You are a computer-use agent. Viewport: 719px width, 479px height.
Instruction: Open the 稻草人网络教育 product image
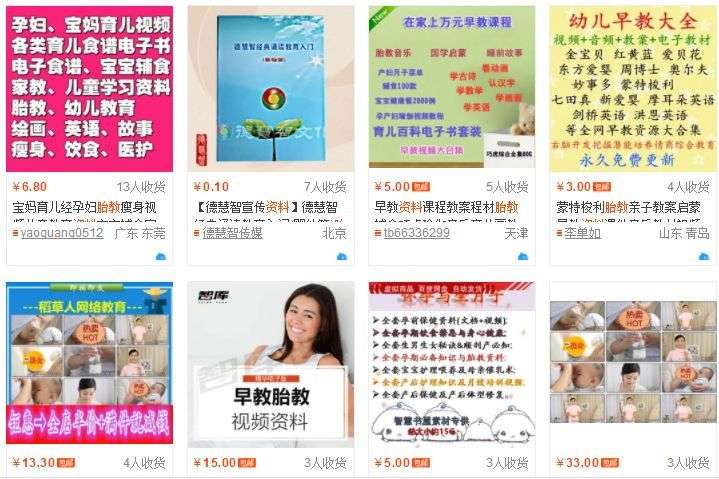[x=89, y=364]
